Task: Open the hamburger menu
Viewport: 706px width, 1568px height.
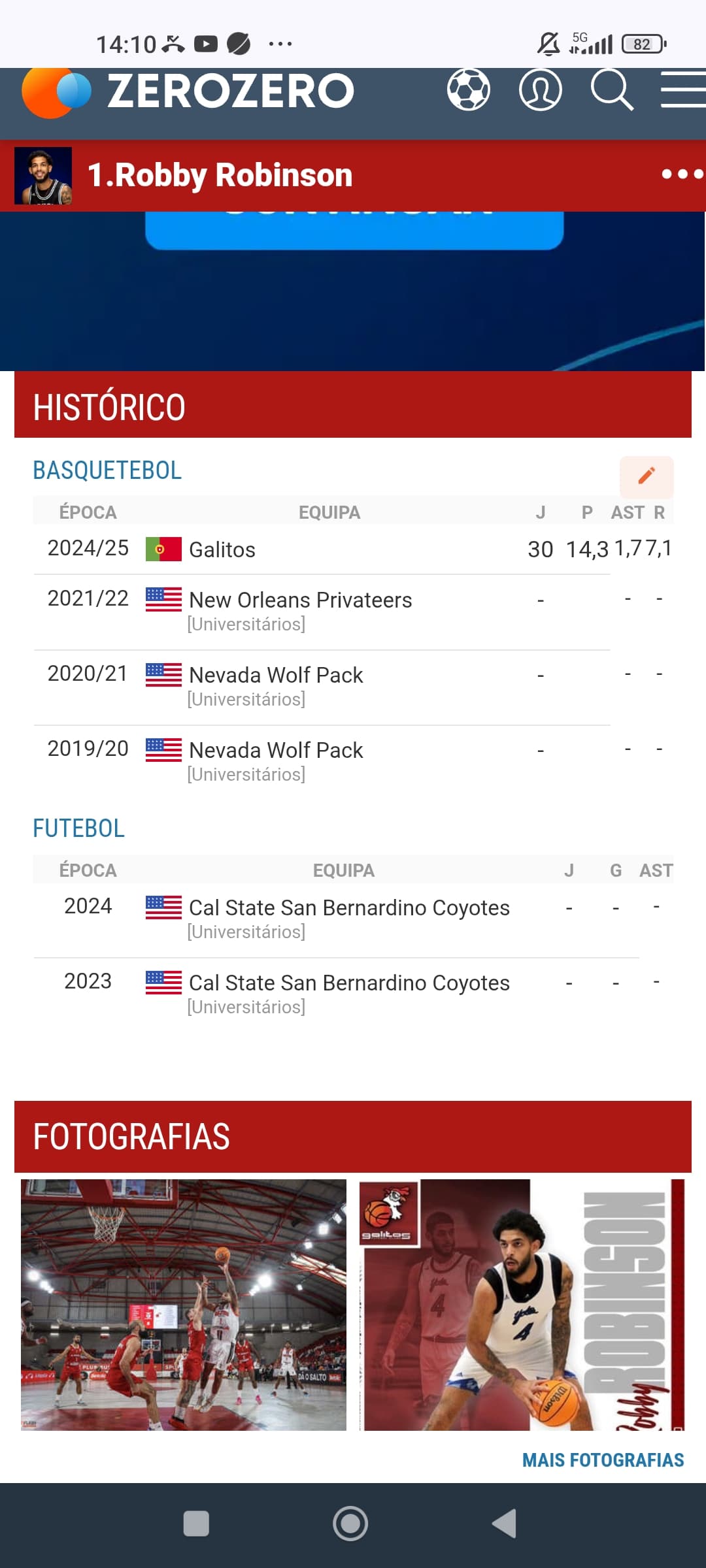Action: point(683,90)
